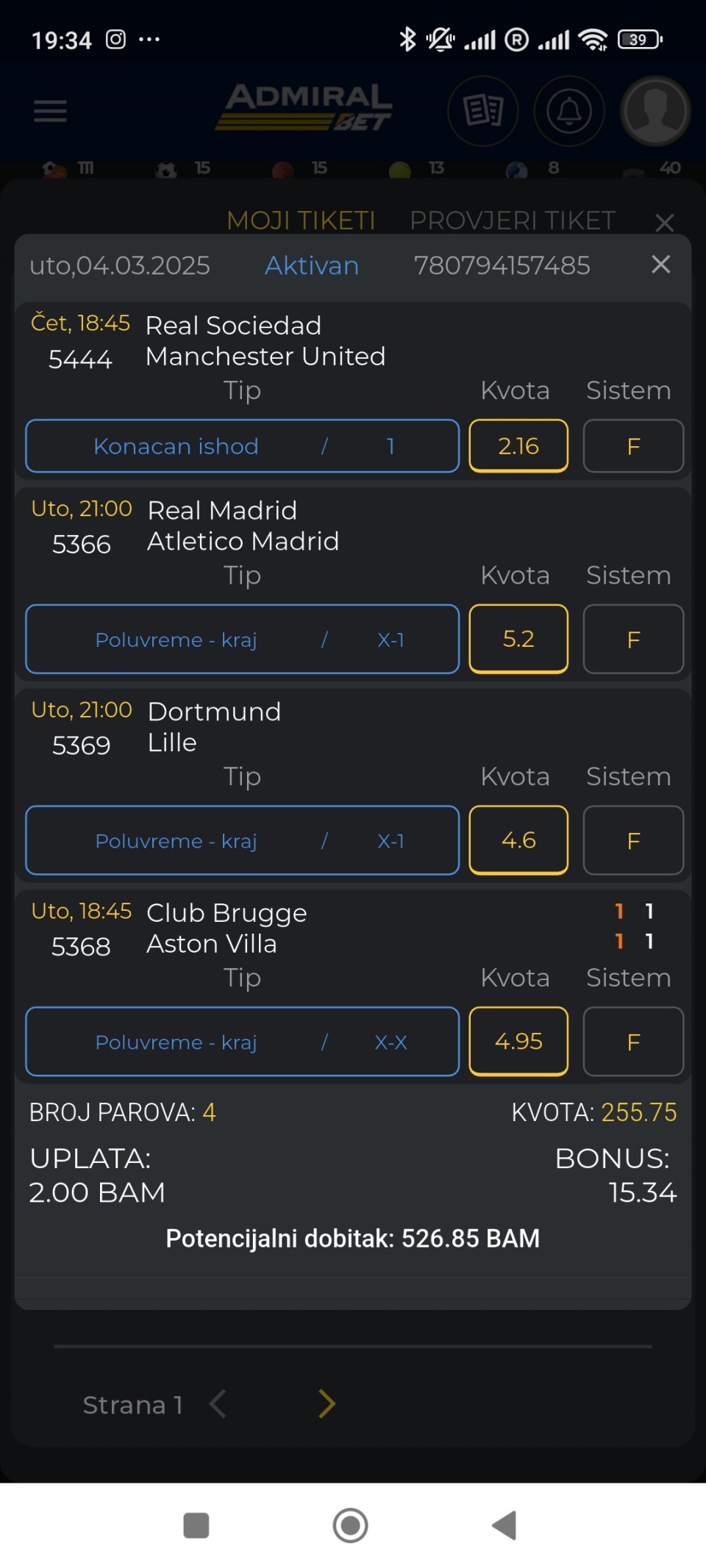706x1568 pixels.
Task: Tap the Konacan ishod tip for Real Sociedad
Action: pos(243,446)
